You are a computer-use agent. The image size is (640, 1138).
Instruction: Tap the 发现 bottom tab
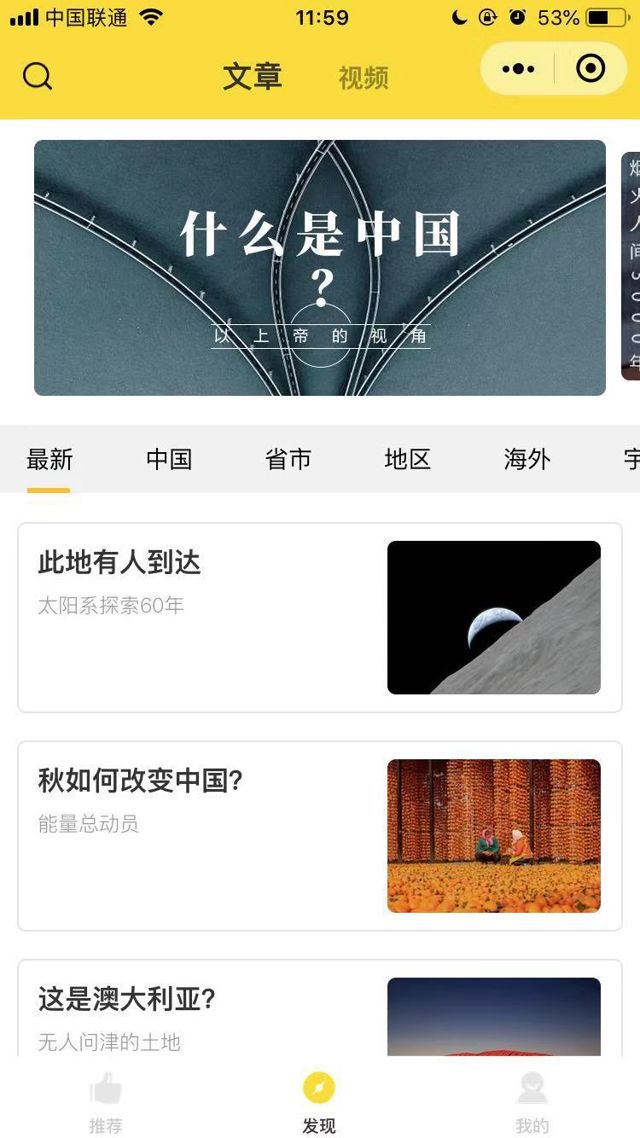319,1103
